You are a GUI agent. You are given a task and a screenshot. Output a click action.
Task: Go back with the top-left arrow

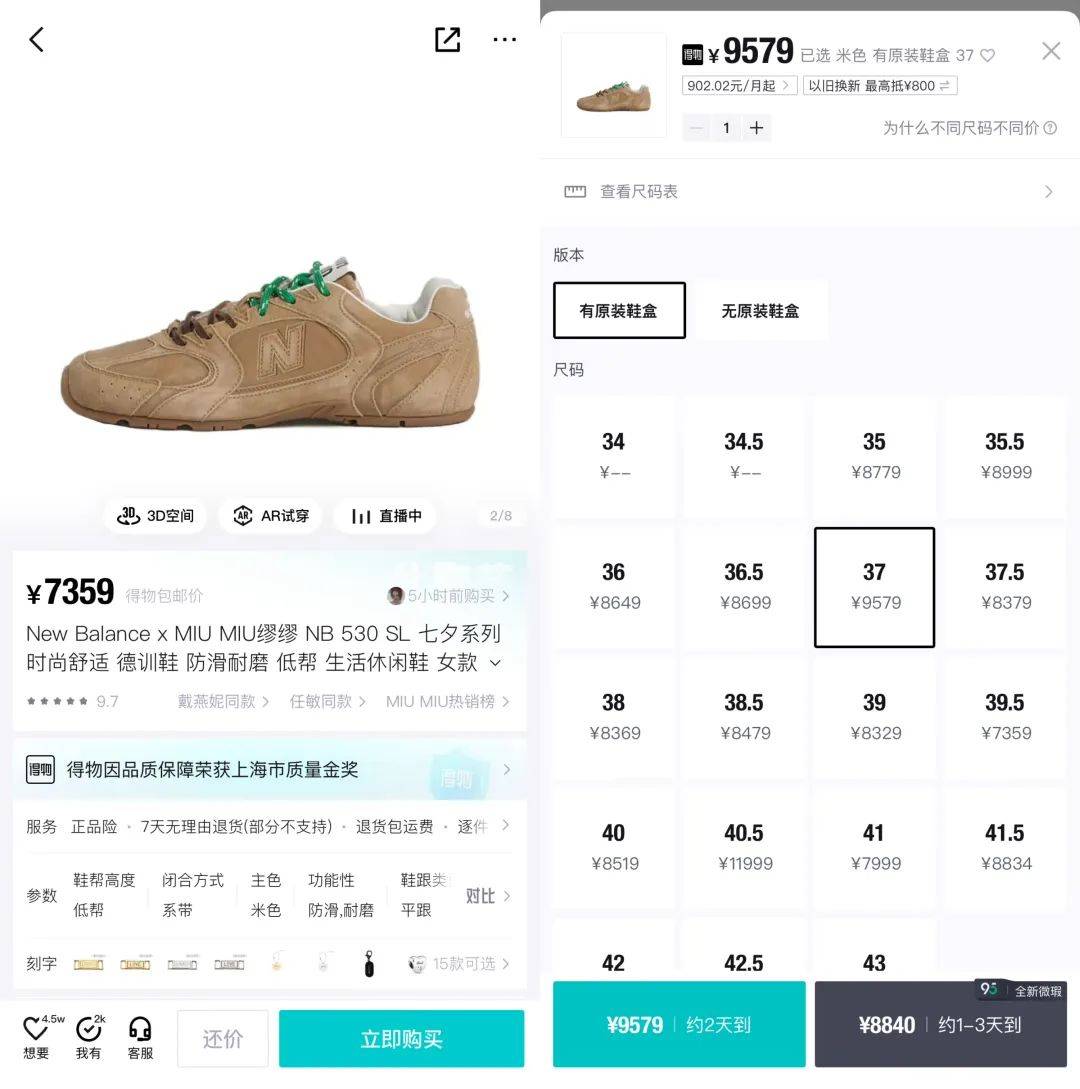click(x=37, y=40)
